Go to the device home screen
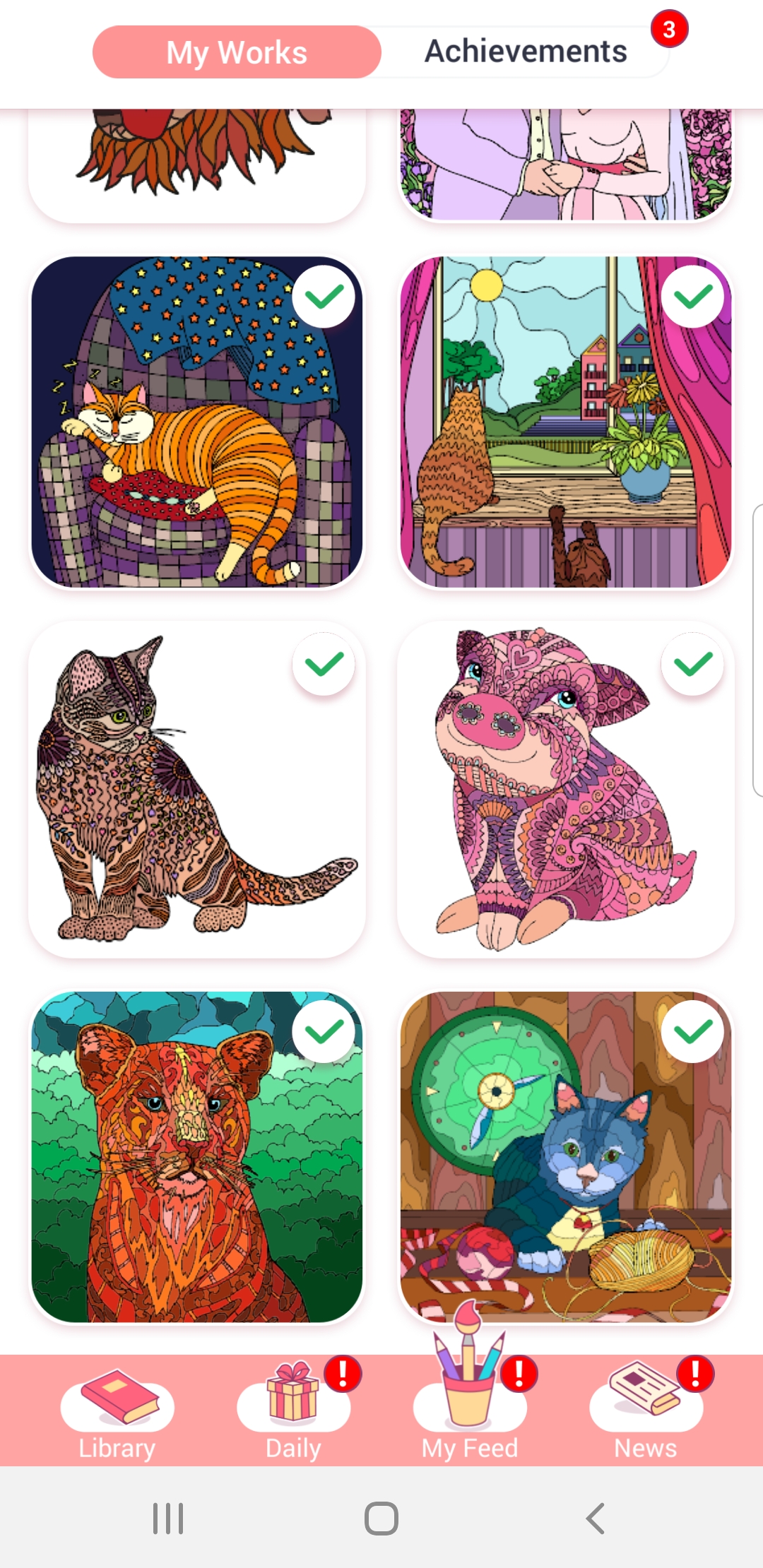This screenshot has width=763, height=1568. click(381, 1518)
